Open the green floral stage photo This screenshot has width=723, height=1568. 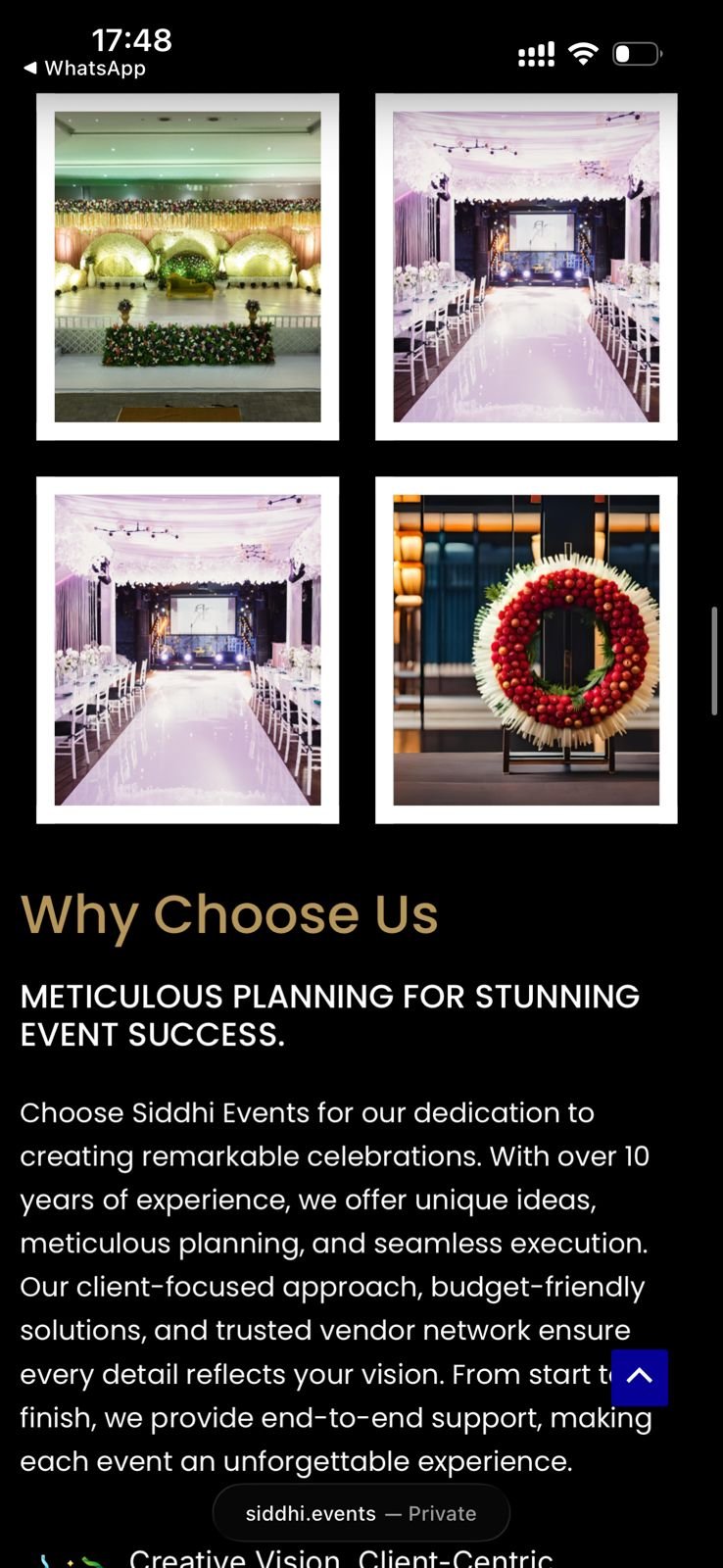tap(187, 267)
